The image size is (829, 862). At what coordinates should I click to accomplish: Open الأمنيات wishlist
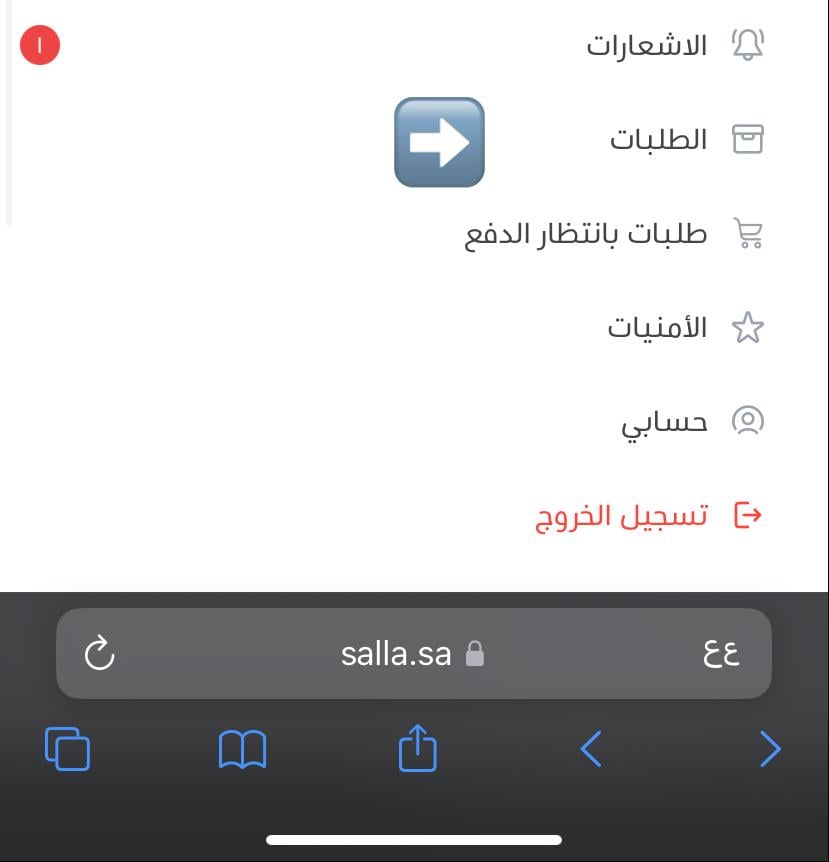(658, 328)
